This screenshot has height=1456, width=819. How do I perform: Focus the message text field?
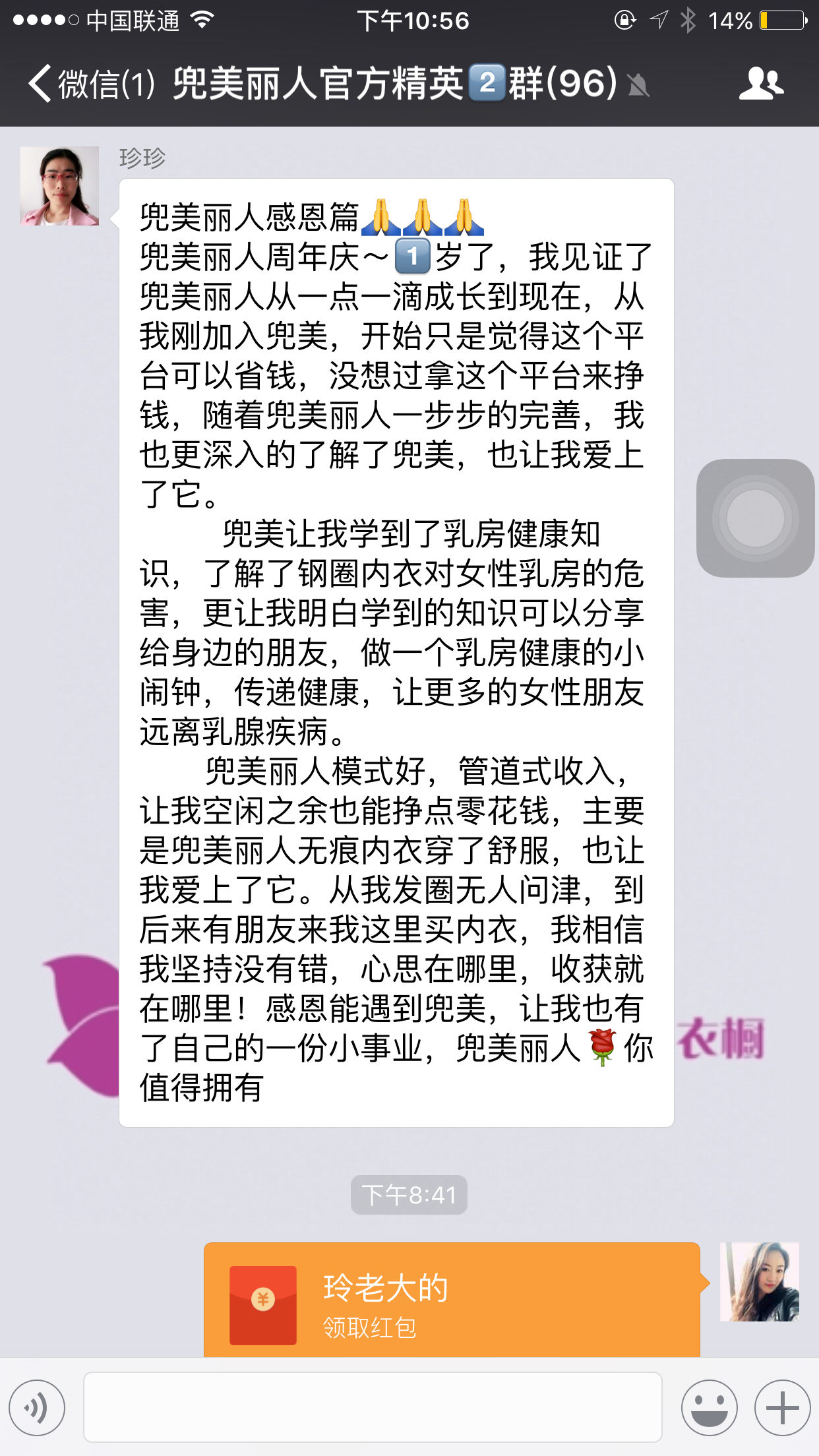coord(373,1407)
